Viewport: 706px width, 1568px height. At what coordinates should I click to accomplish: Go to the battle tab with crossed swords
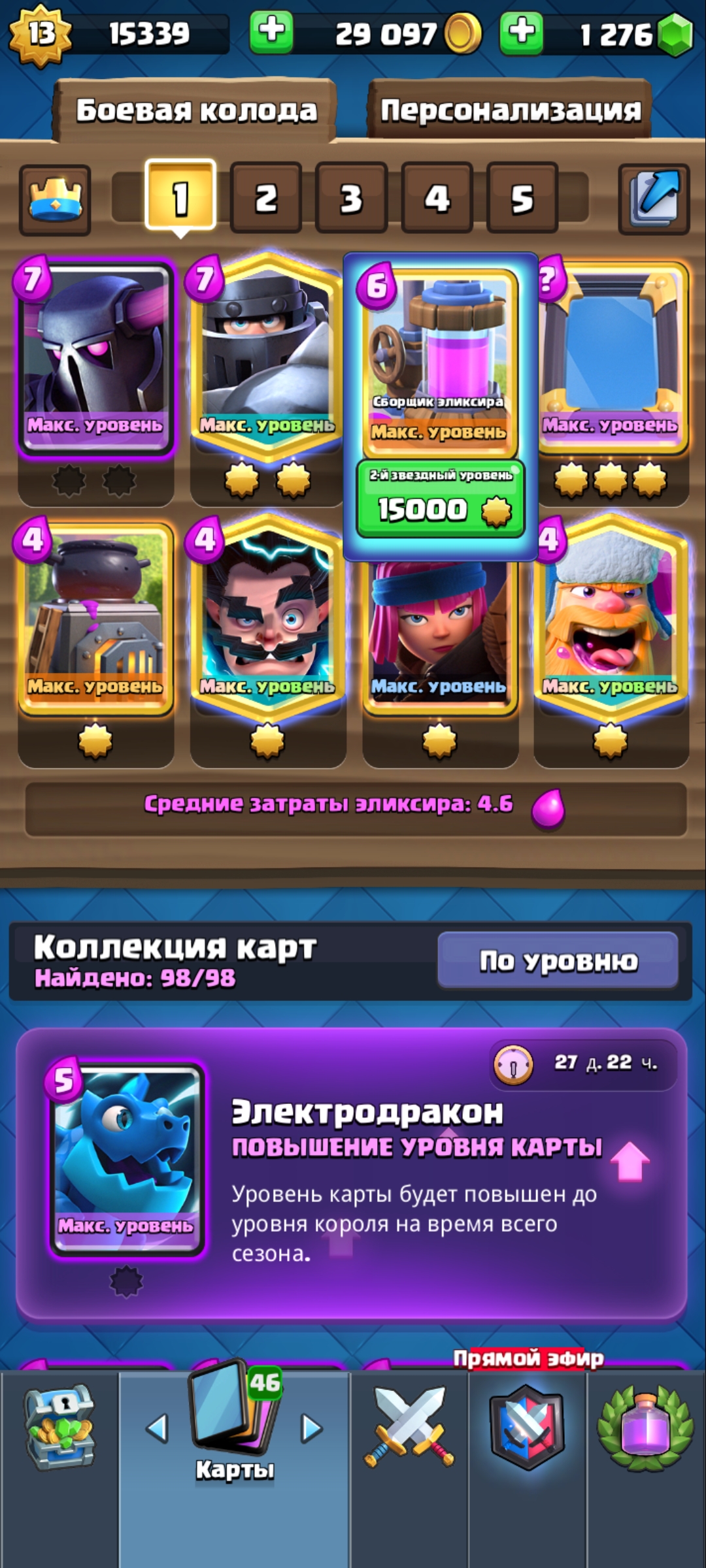[x=409, y=1428]
